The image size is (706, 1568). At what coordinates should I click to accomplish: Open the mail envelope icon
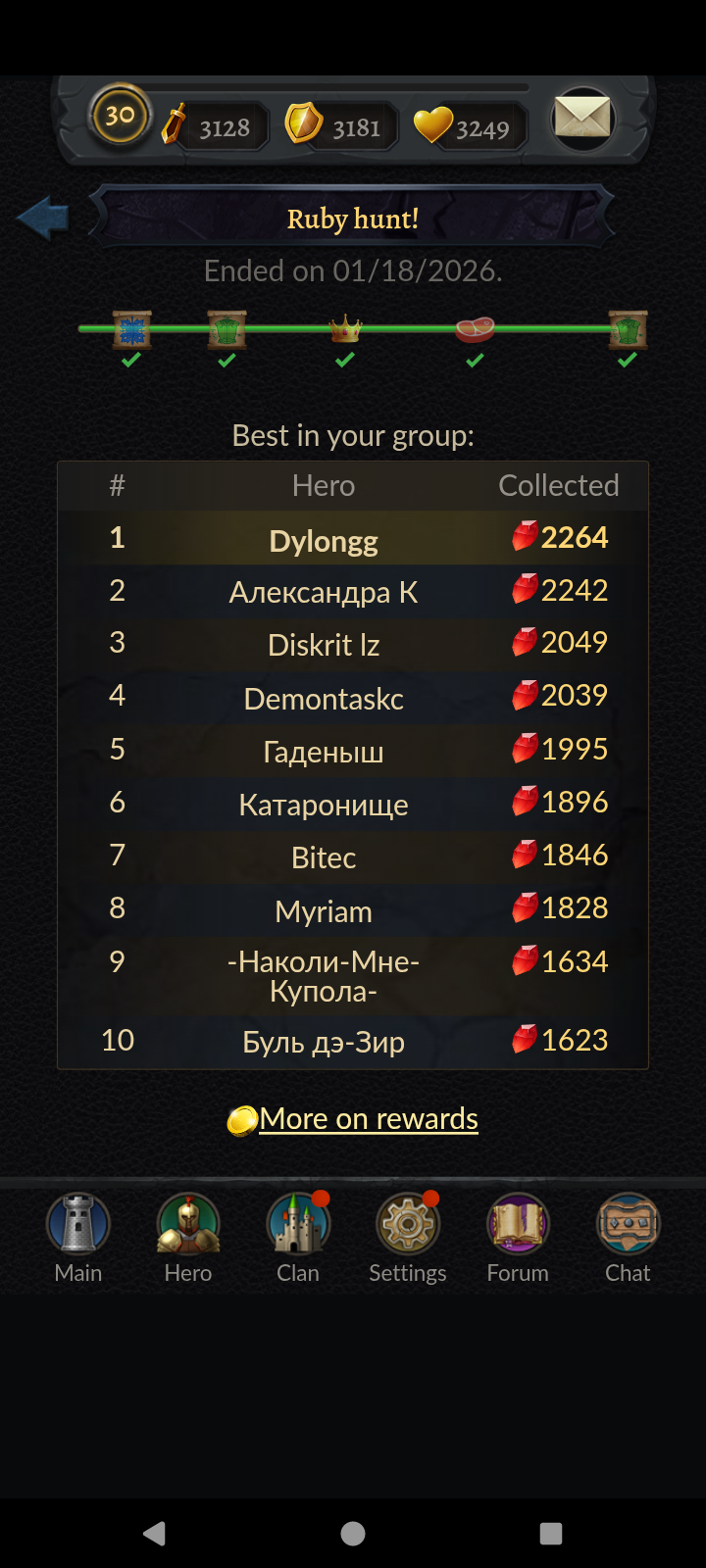click(582, 120)
